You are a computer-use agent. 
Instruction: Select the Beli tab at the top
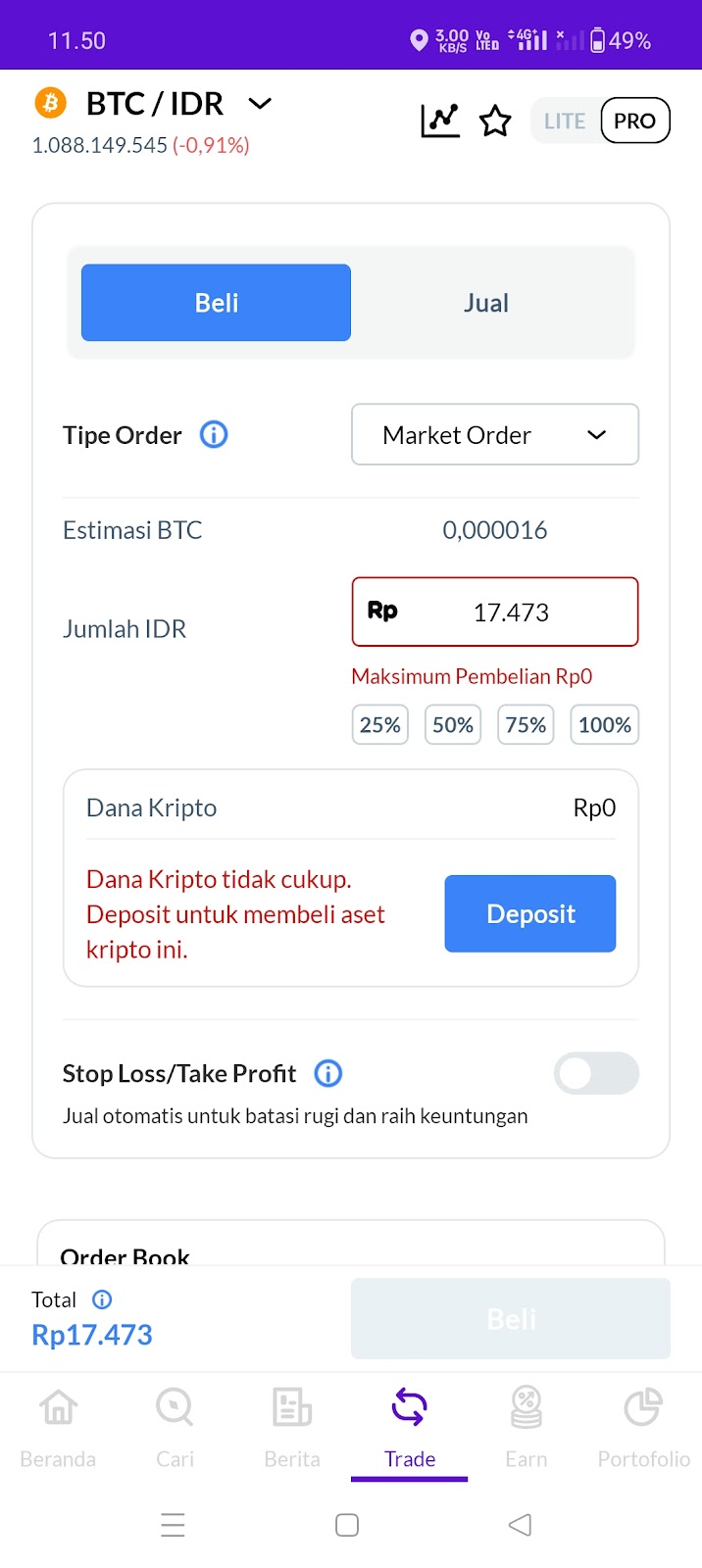point(216,303)
